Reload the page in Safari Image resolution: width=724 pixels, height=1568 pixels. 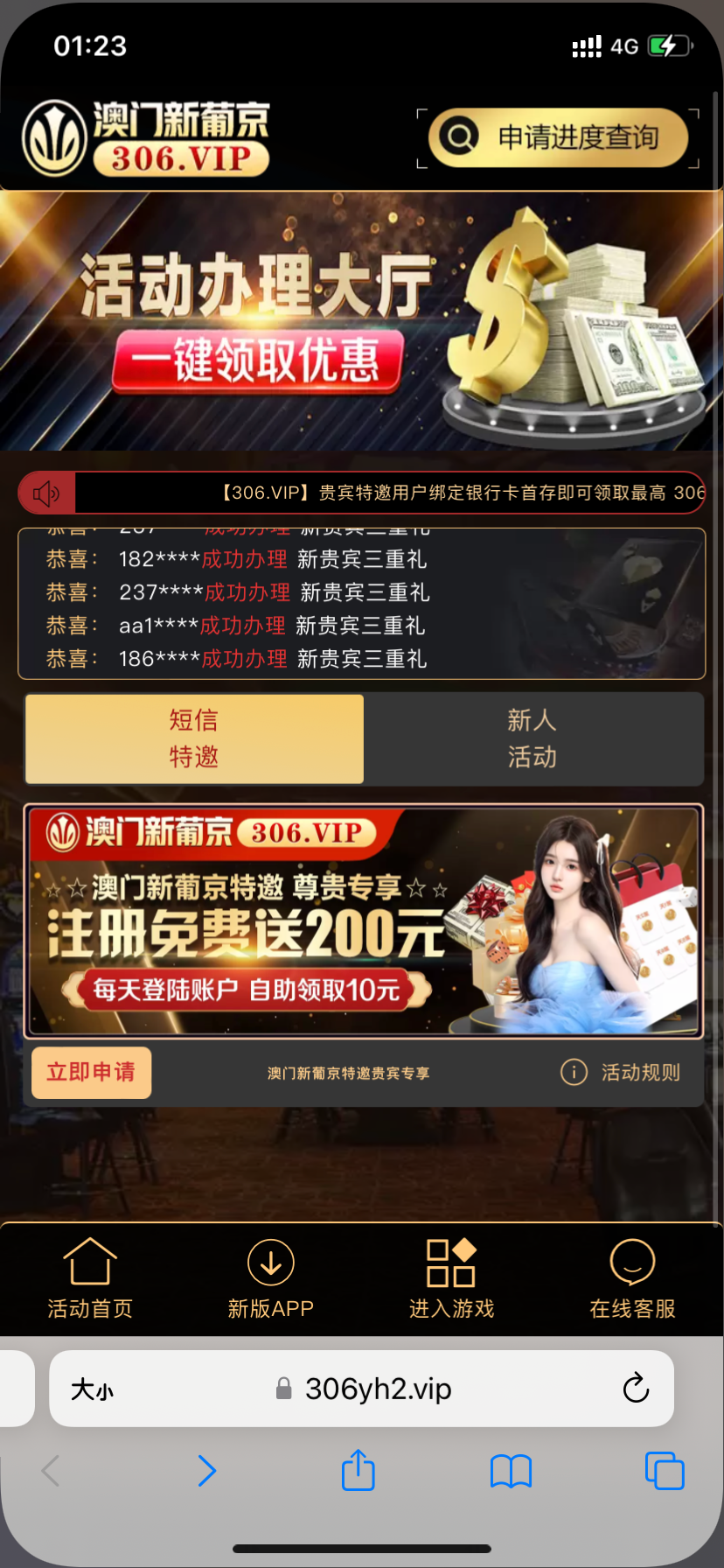click(636, 1388)
